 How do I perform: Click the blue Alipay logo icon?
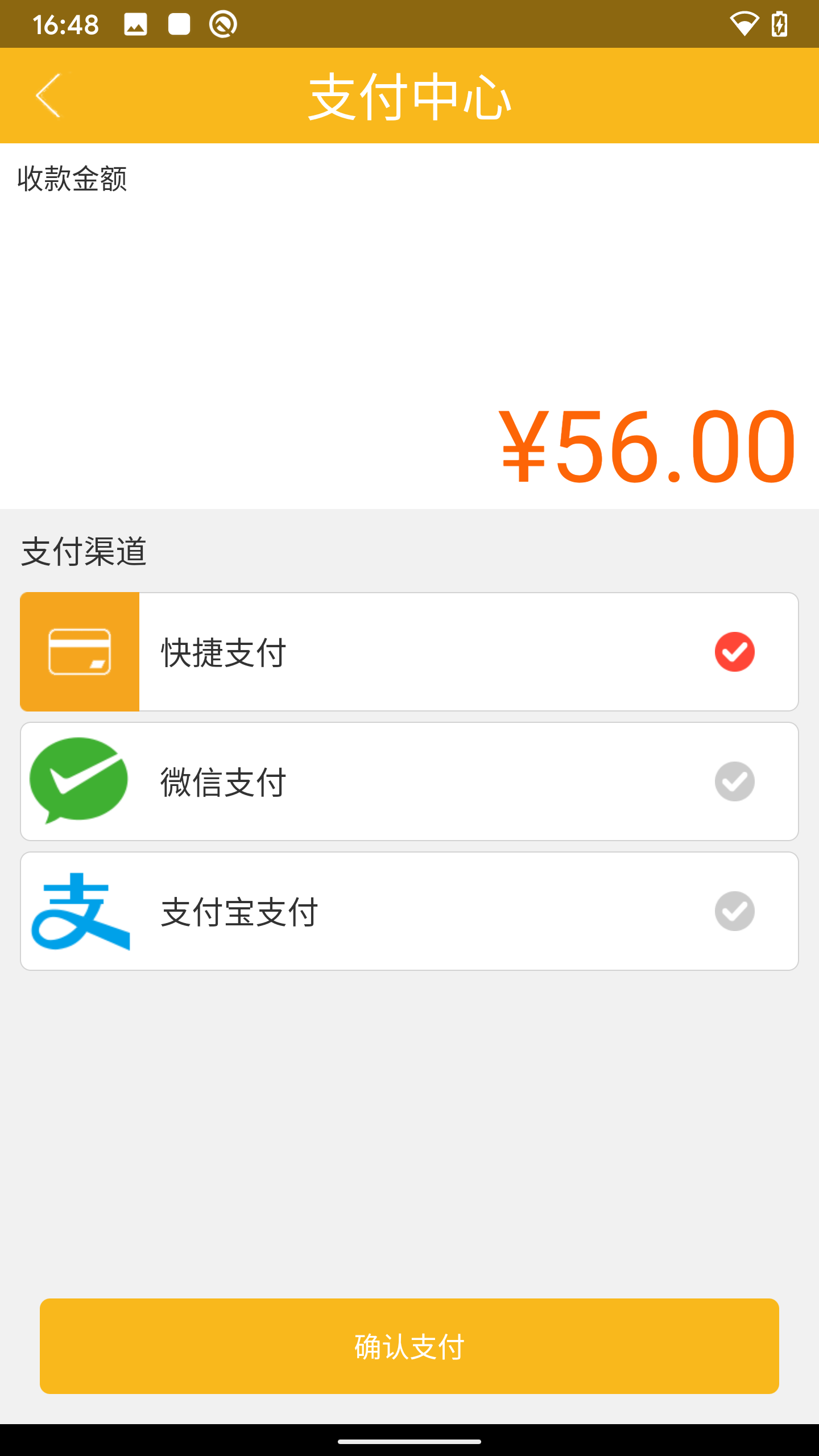pyautogui.click(x=80, y=909)
